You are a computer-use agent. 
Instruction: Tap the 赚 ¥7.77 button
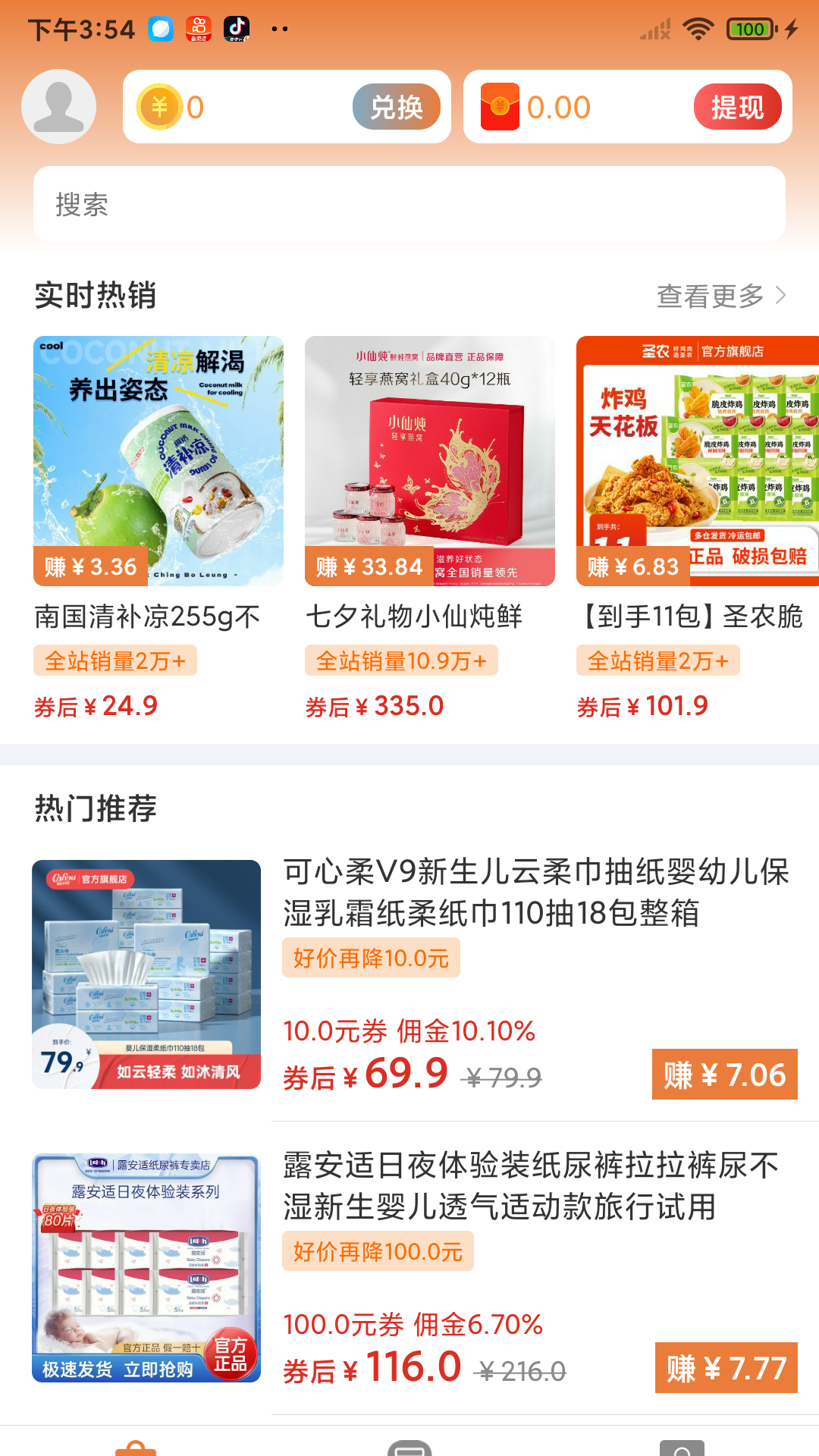point(726,1368)
